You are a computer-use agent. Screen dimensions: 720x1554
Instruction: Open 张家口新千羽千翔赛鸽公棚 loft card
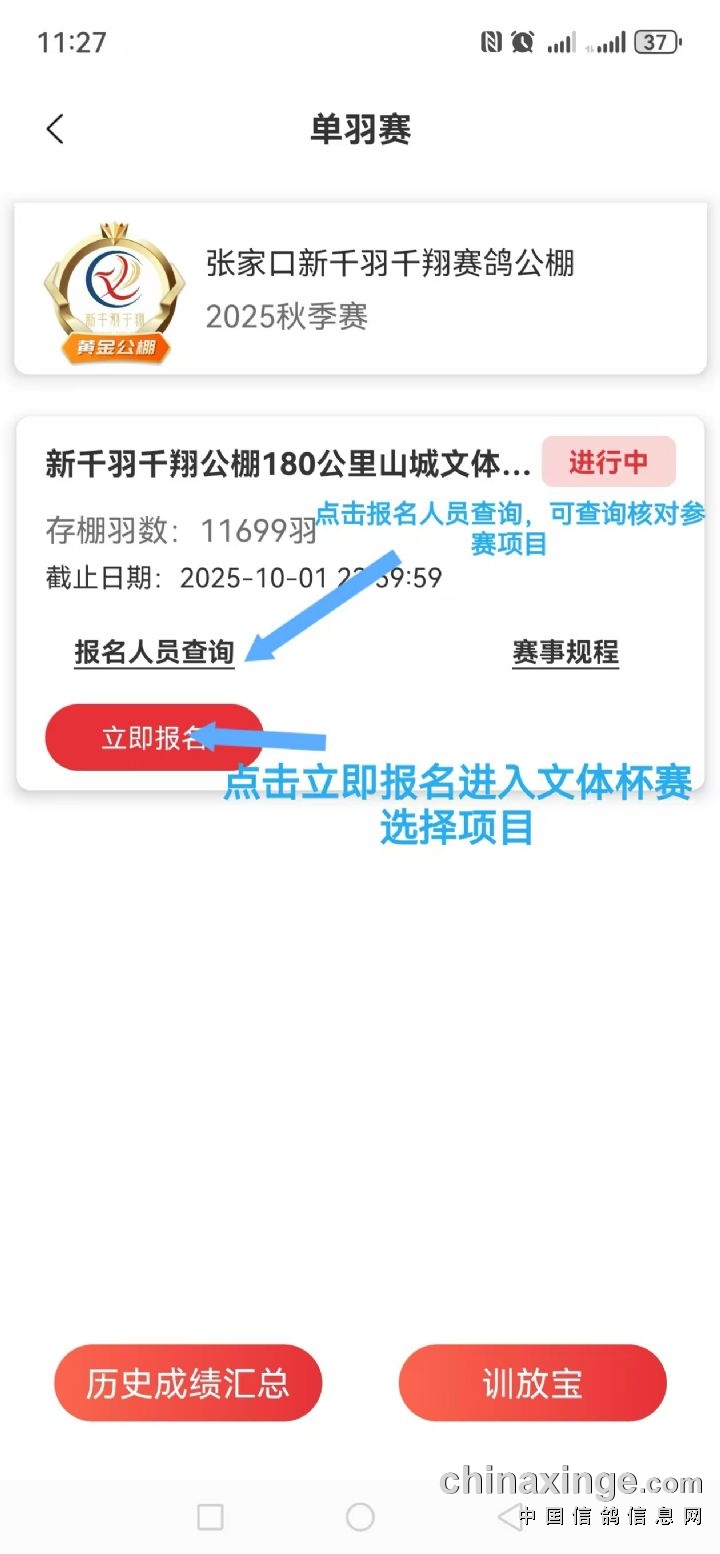360,289
